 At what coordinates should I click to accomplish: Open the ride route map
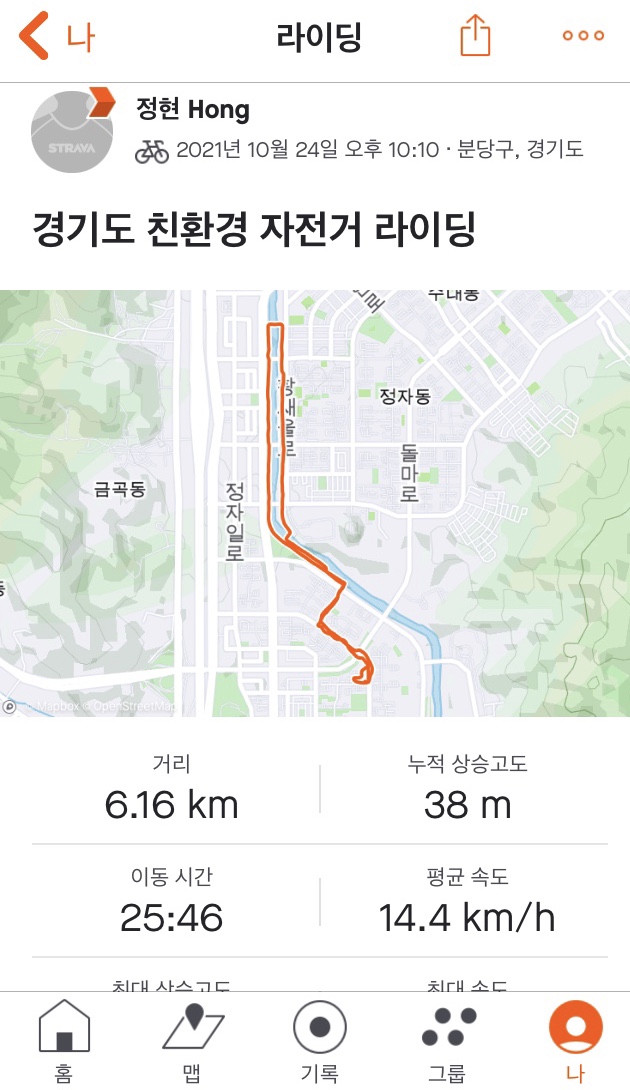coord(315,503)
